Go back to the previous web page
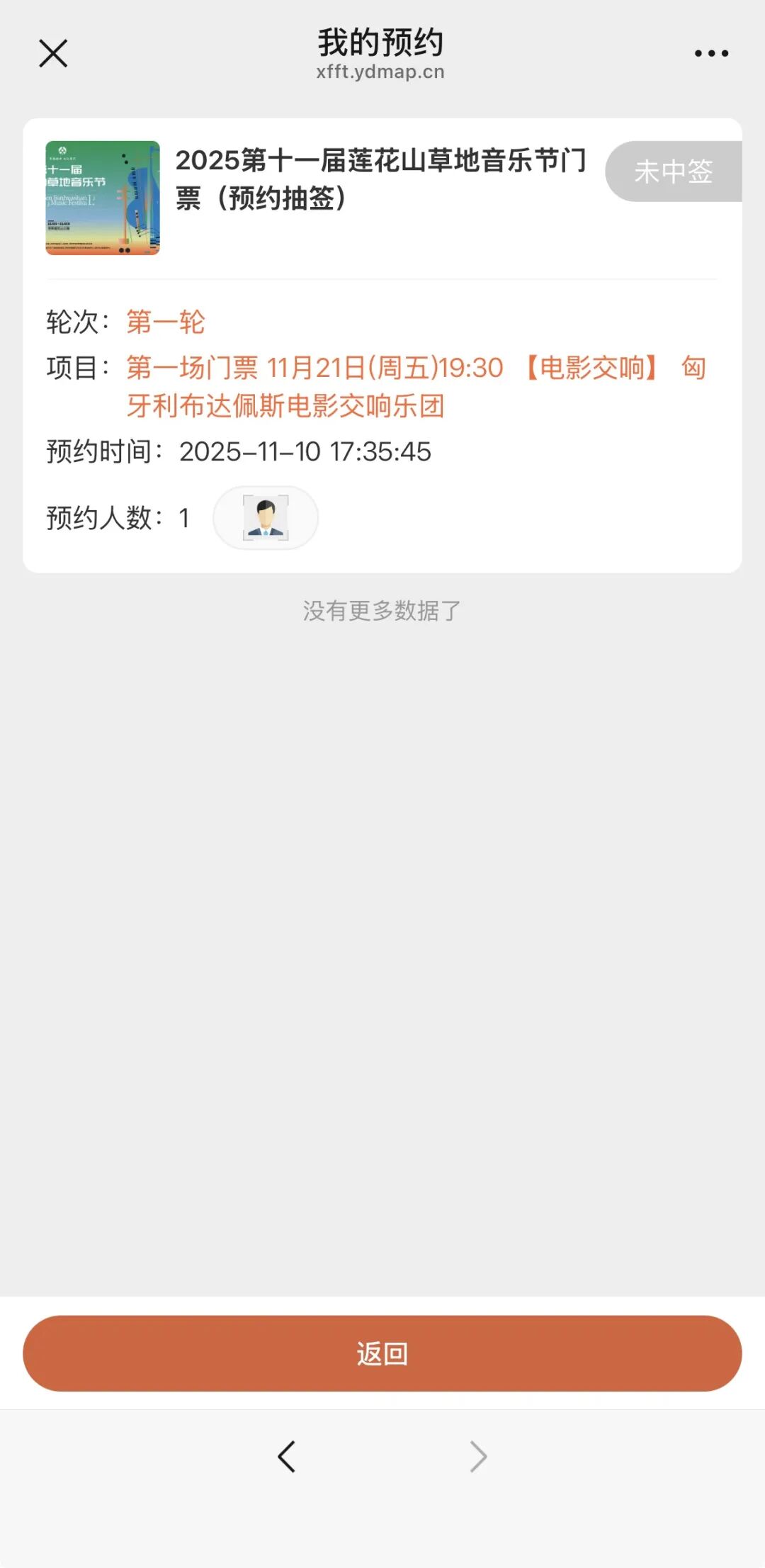The height and width of the screenshot is (1568, 765). [x=286, y=1457]
